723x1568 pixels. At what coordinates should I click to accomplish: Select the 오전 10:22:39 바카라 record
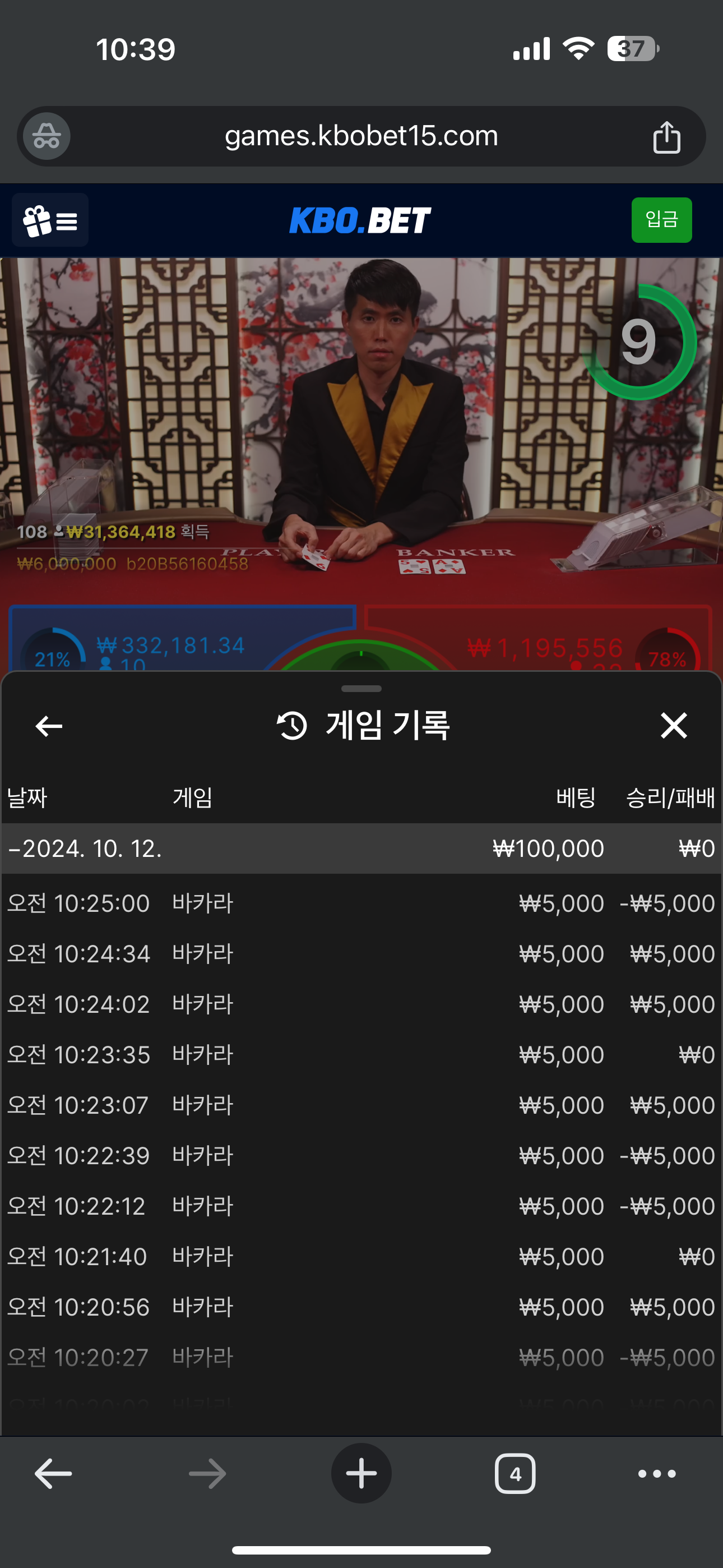(361, 1156)
